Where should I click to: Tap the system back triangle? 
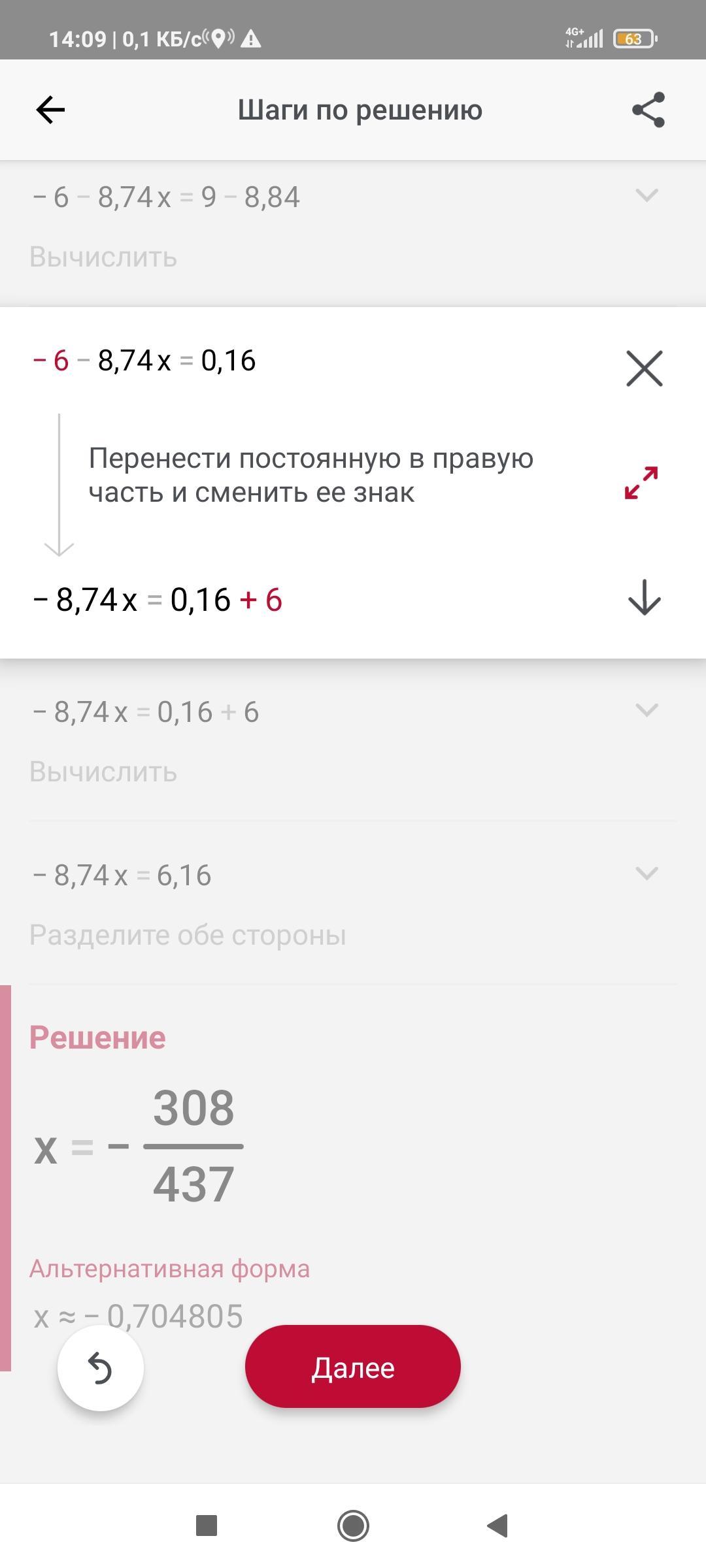tap(498, 1526)
